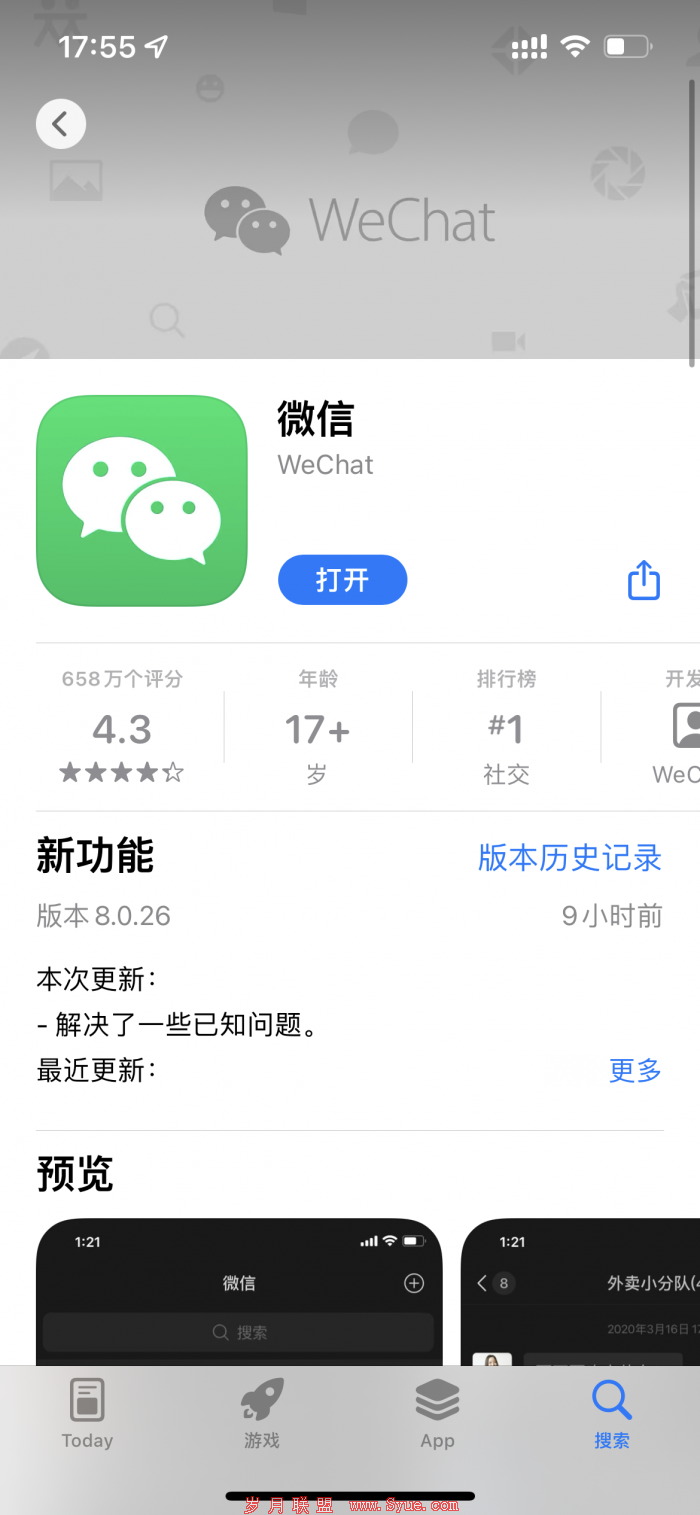This screenshot has height=1515, width=700.
Task: Switch to the App tab
Action: pos(437,1412)
